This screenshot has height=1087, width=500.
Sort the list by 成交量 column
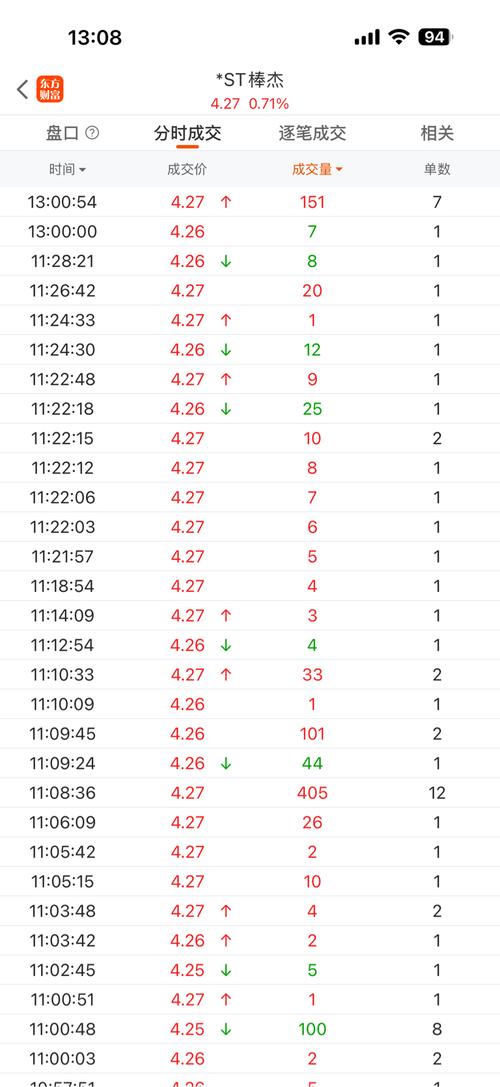point(317,169)
